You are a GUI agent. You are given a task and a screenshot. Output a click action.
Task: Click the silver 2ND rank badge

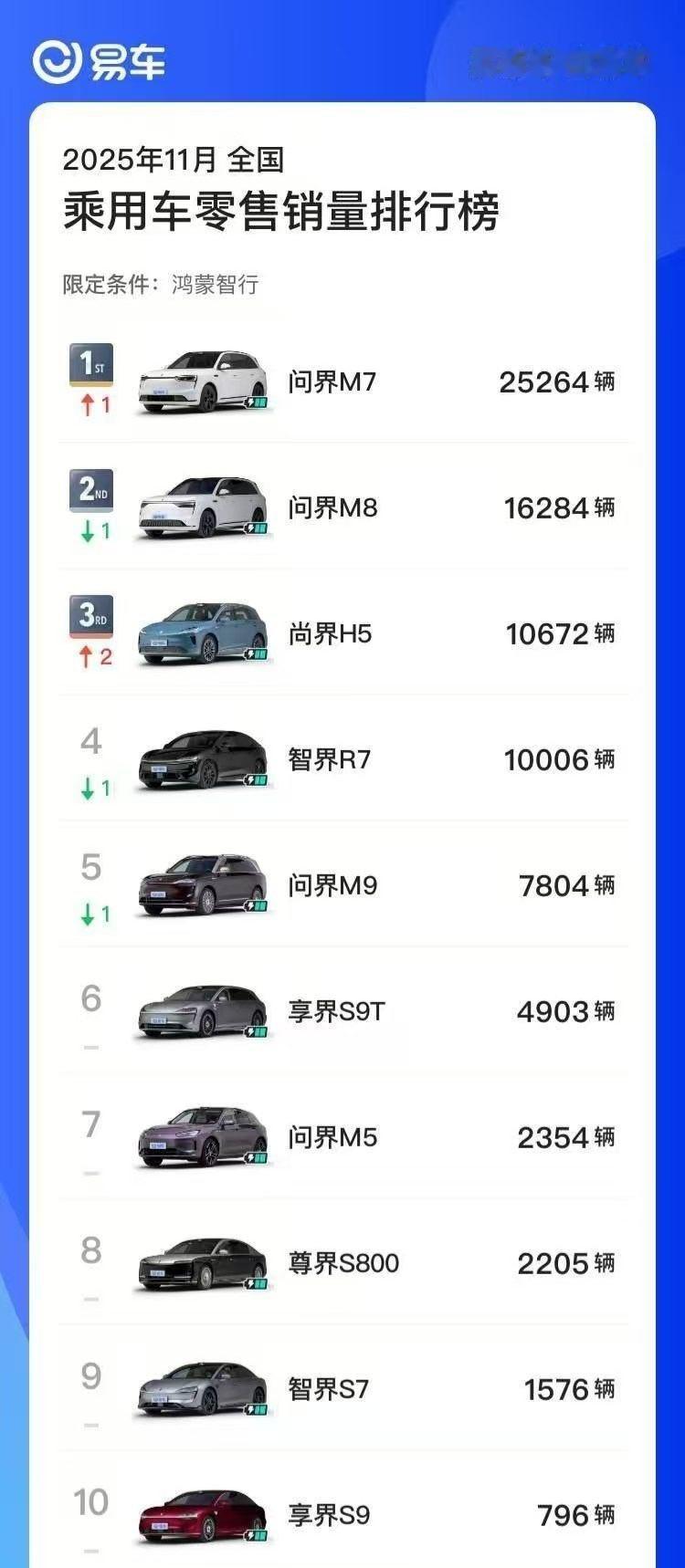pyautogui.click(x=91, y=490)
